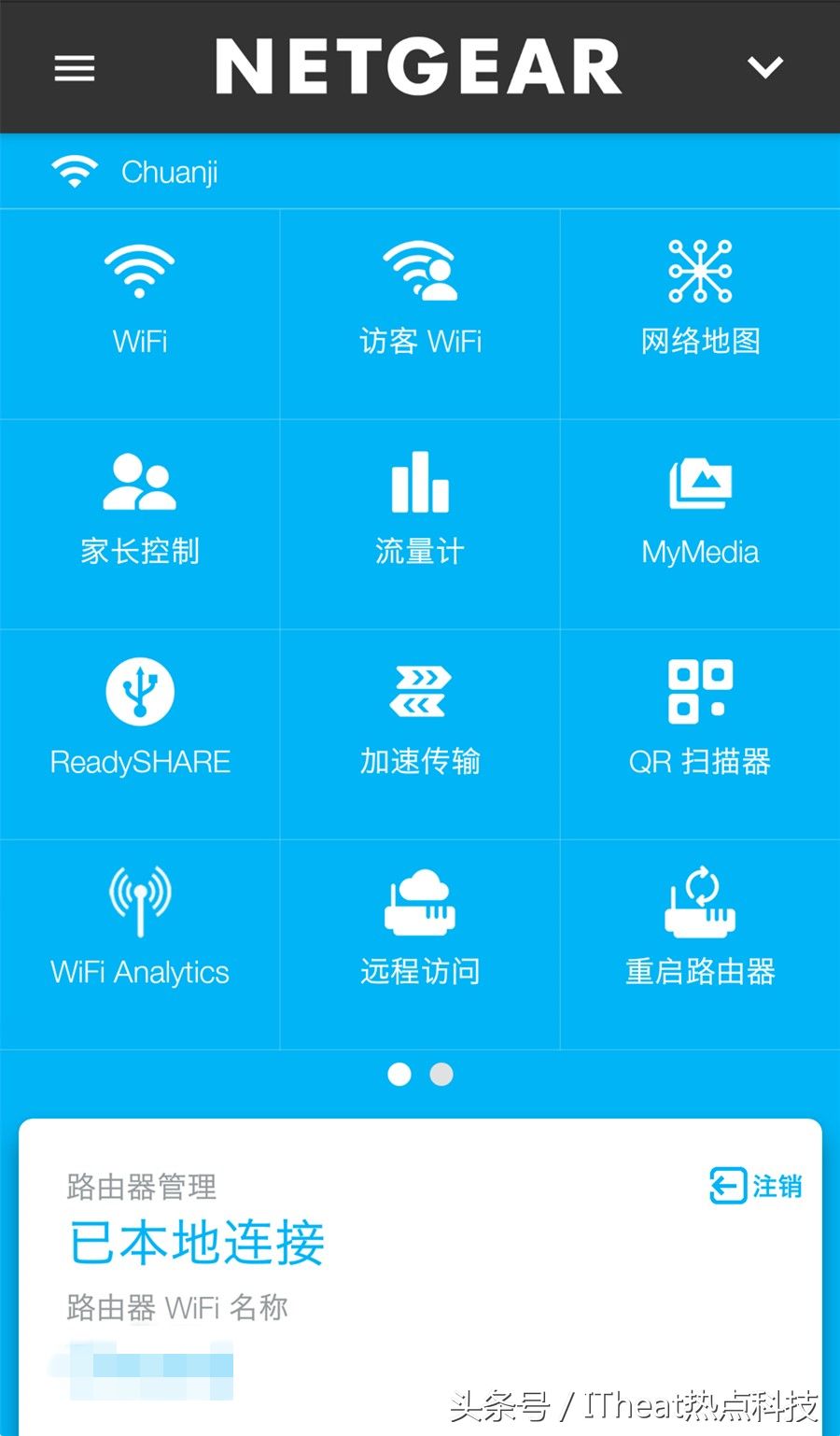Select 加速传输 turbo transfer
Image resolution: width=840 pixels, height=1436 pixels.
(x=420, y=719)
